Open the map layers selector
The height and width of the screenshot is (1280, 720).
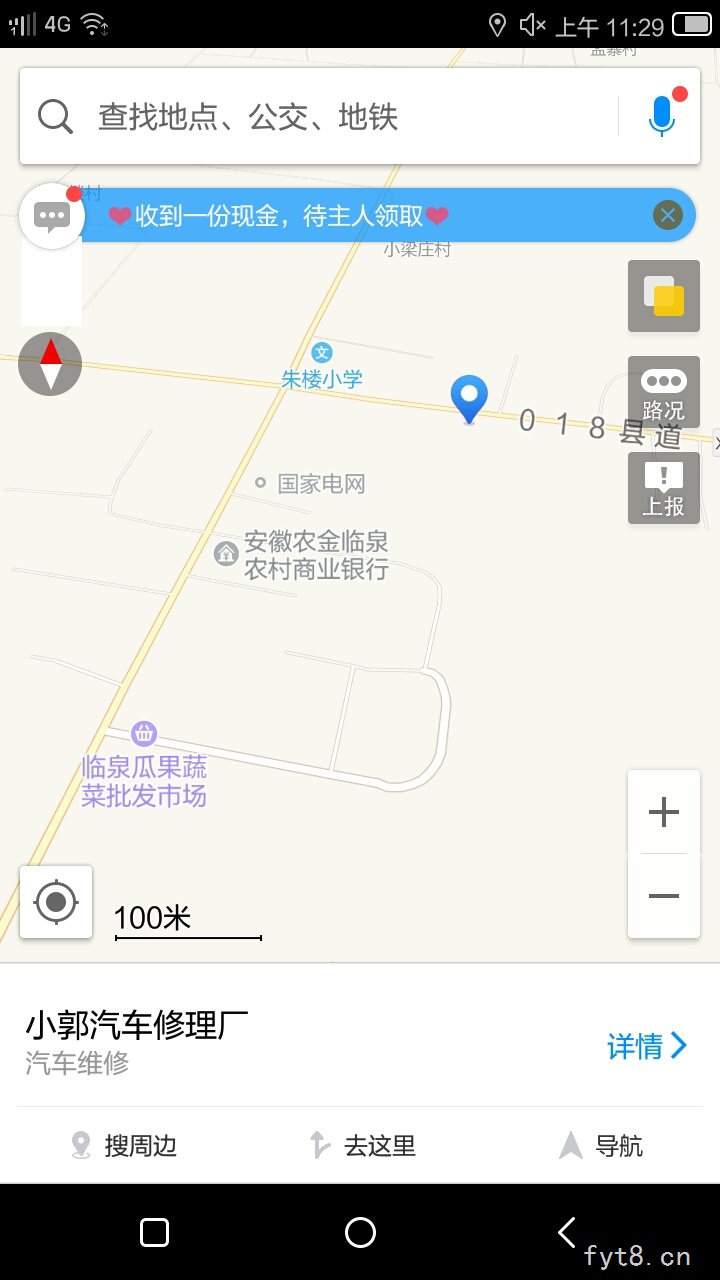(x=663, y=296)
